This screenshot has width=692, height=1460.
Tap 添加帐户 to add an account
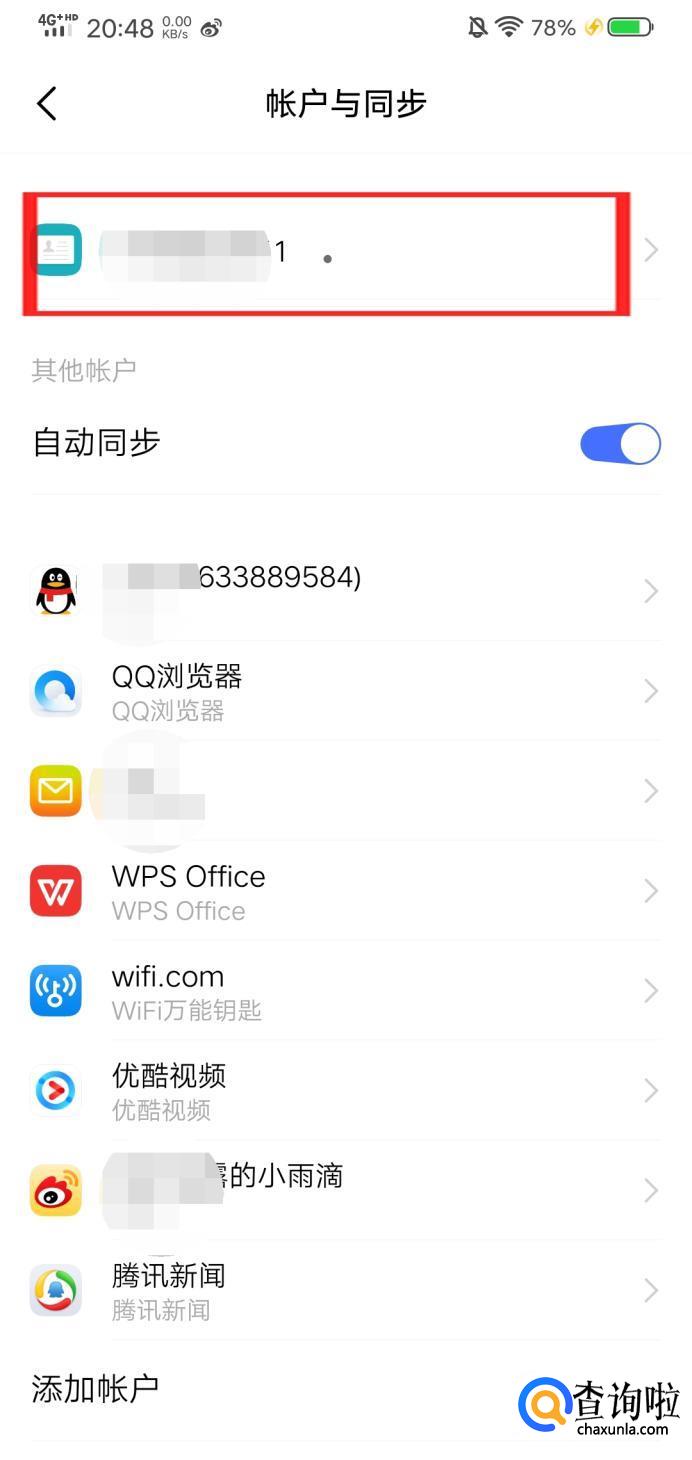point(96,1388)
